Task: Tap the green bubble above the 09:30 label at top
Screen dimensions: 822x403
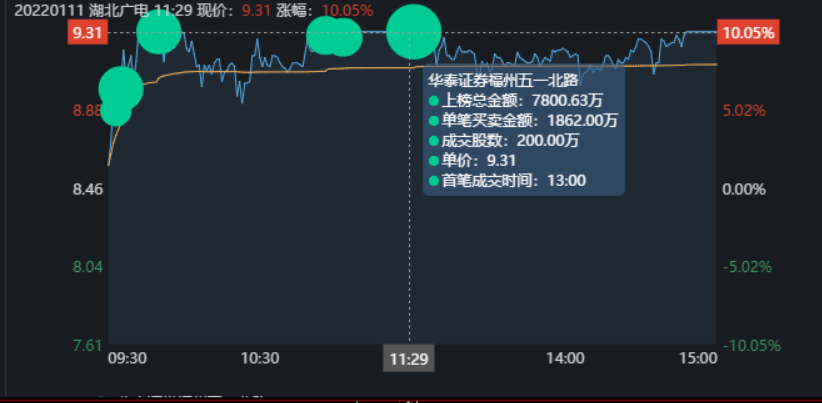Action: pos(158,32)
